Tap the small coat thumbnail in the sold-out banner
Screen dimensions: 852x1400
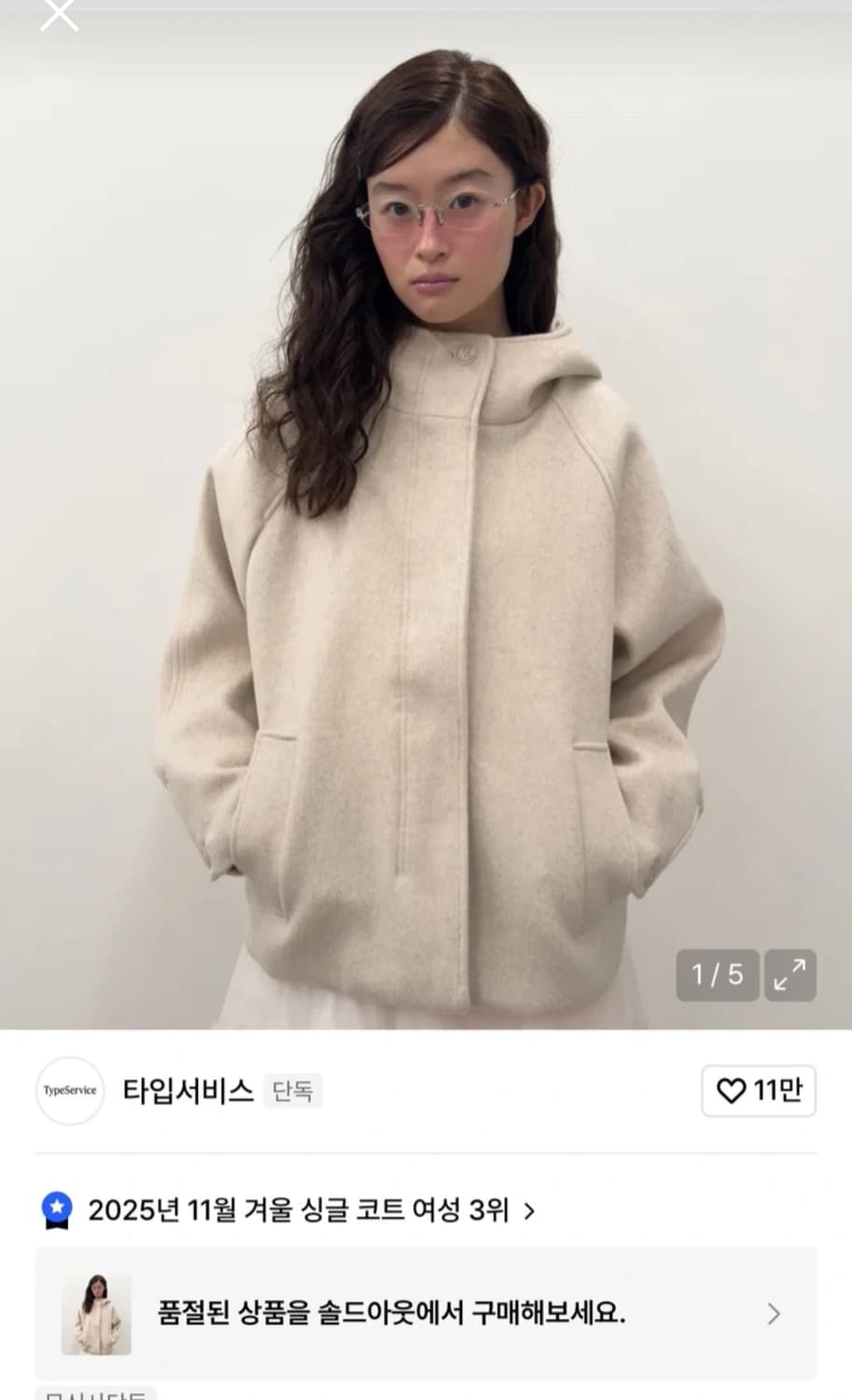[97, 1315]
